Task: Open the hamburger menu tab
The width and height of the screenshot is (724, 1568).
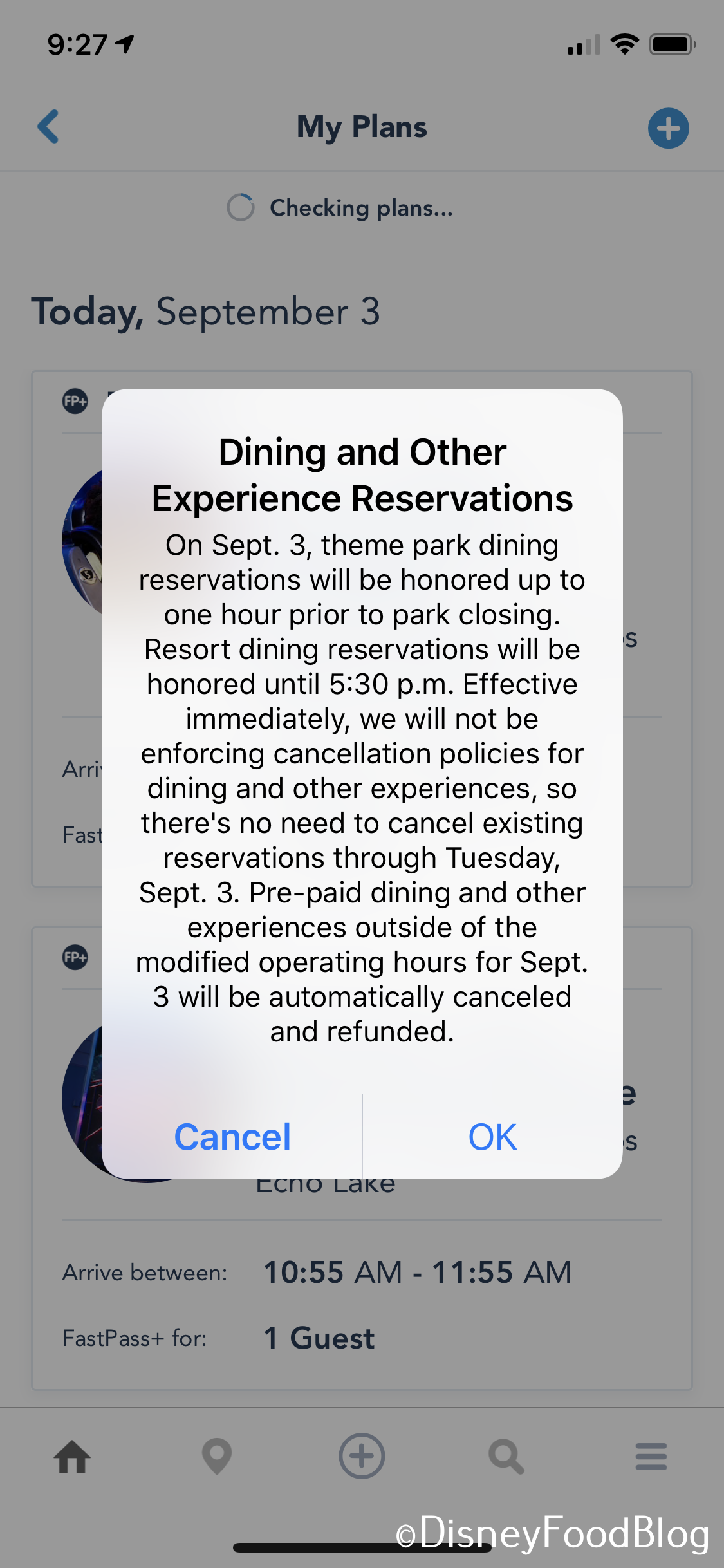Action: [651, 1456]
